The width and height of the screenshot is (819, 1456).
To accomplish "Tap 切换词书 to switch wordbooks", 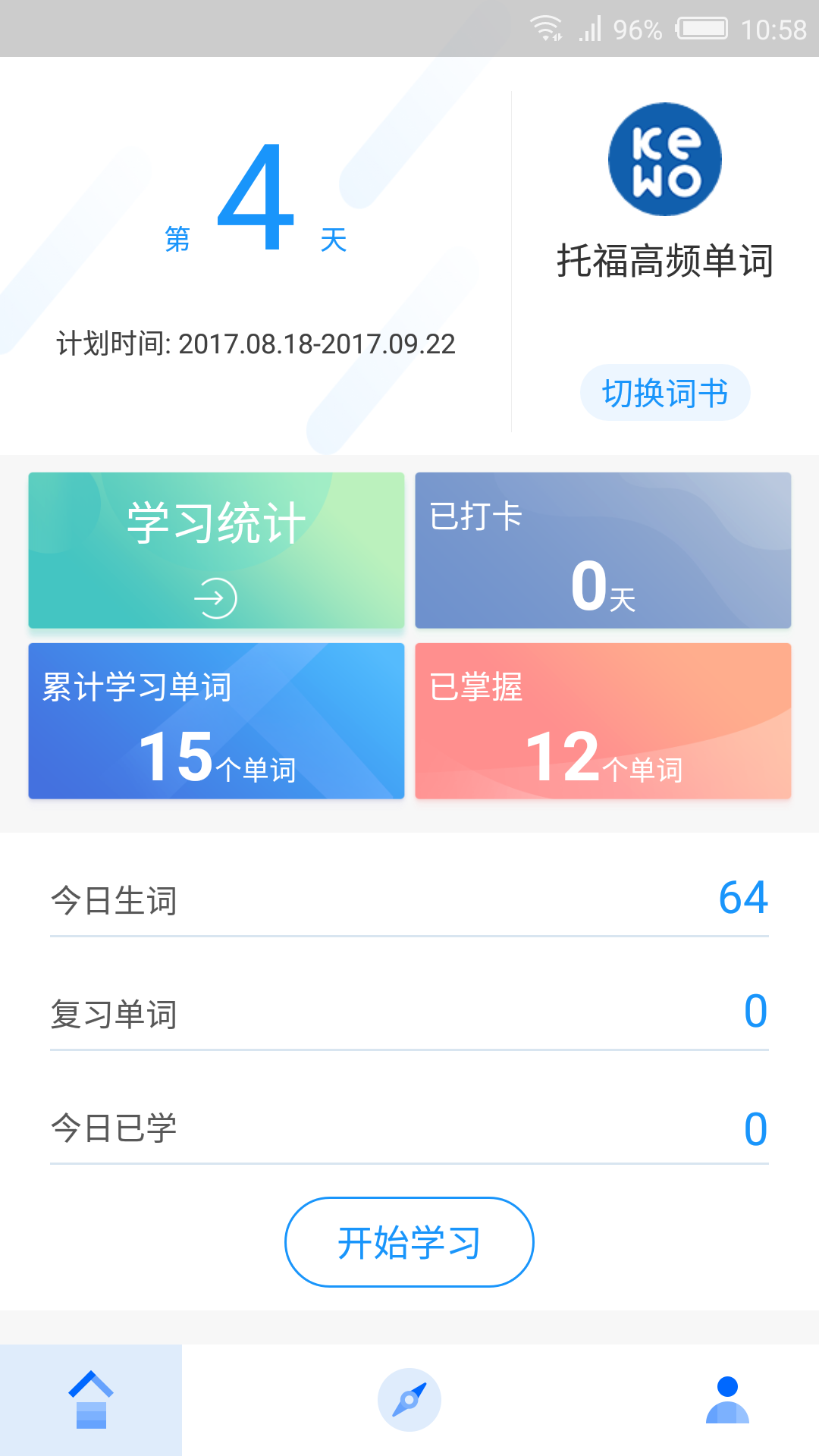I will pos(665,392).
